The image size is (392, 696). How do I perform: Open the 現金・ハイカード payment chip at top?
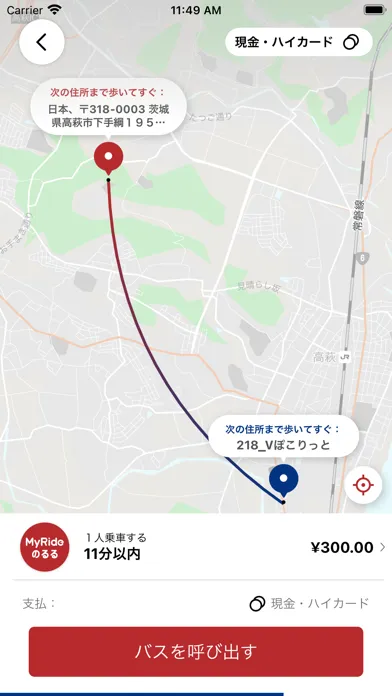tap(298, 42)
